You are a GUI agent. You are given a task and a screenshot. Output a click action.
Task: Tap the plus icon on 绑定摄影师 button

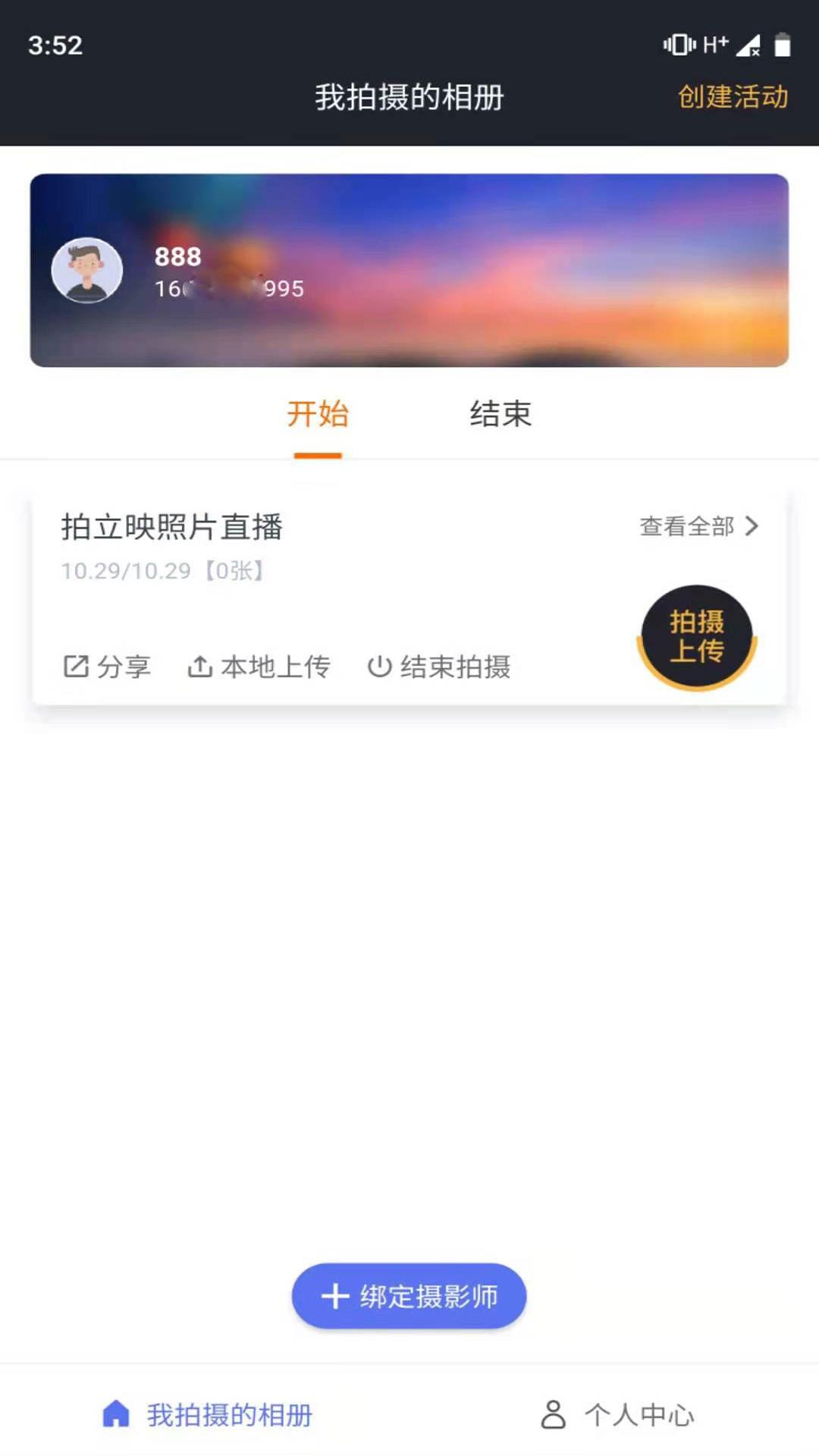tap(335, 1296)
